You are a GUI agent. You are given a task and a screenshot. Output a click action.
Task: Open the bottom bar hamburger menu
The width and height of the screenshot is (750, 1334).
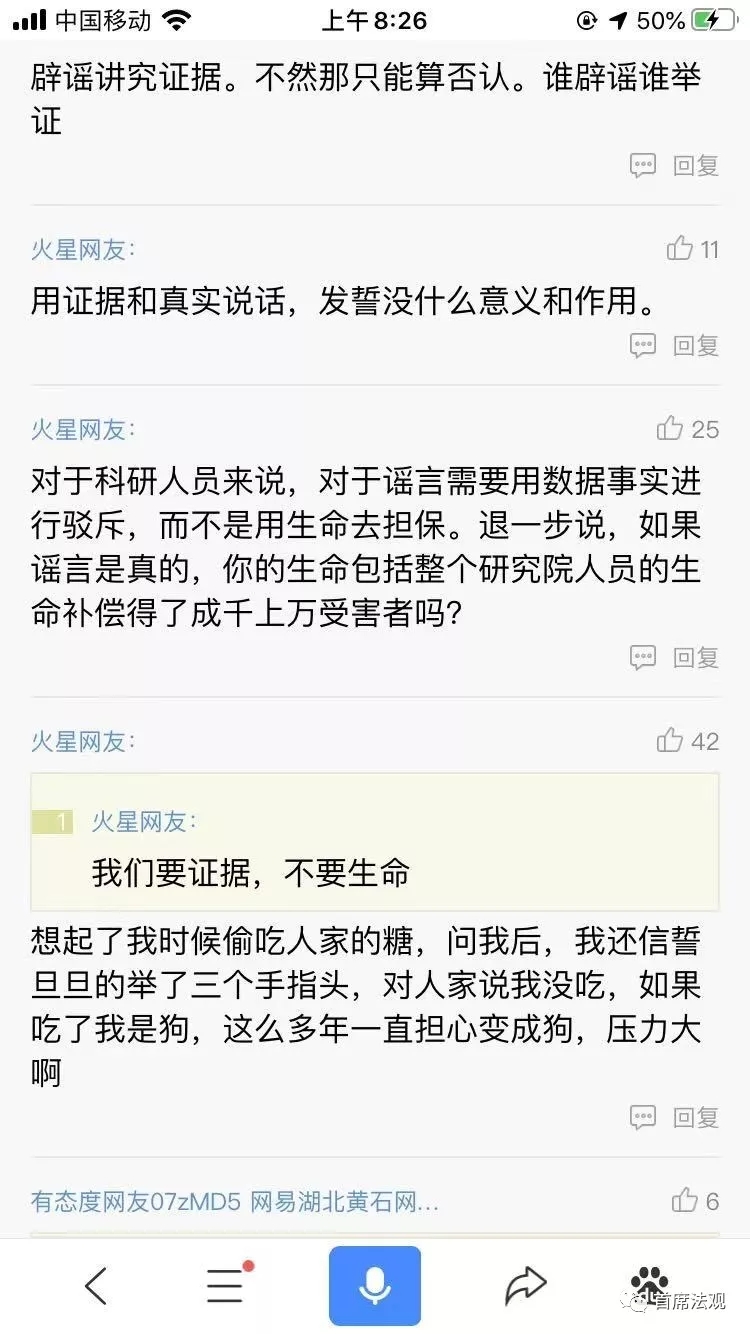(x=225, y=1285)
